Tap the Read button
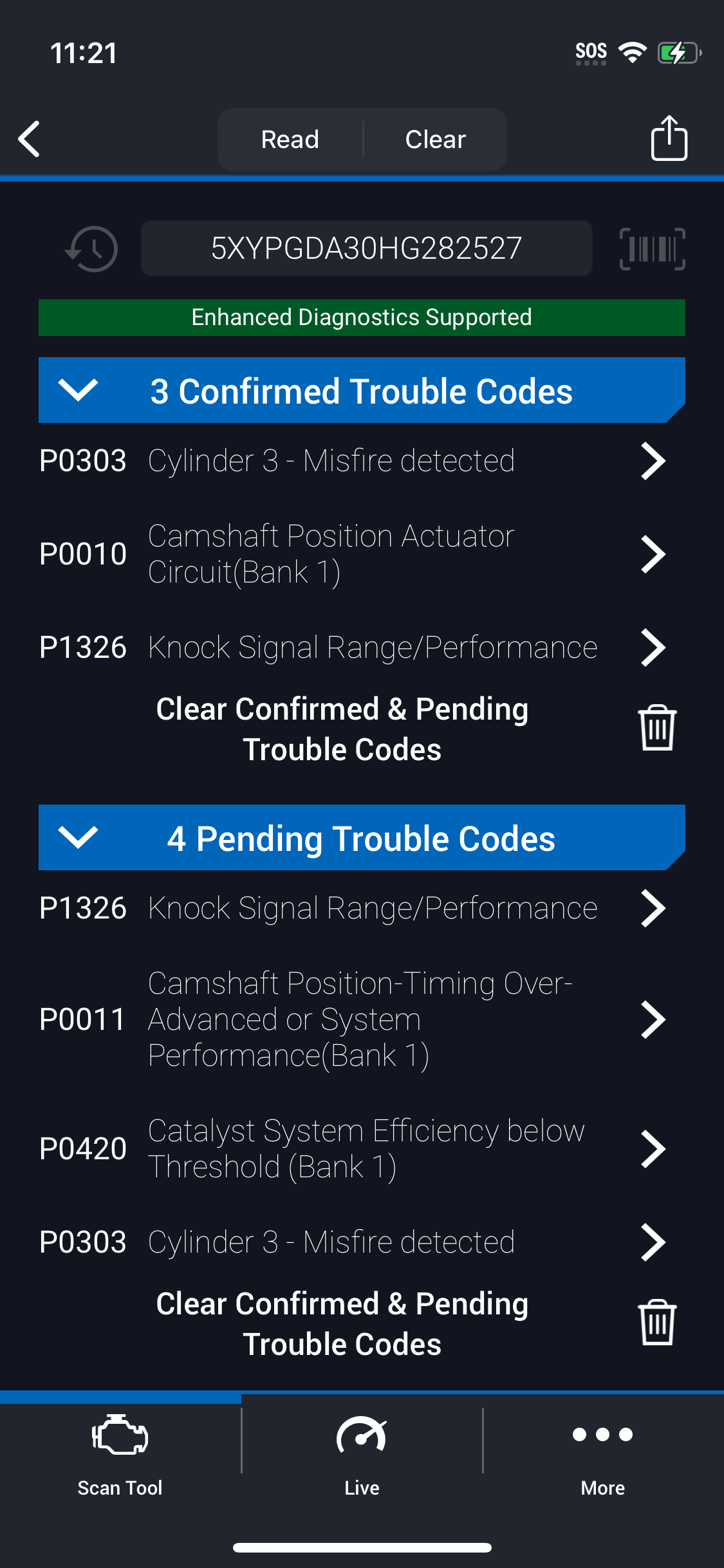 pyautogui.click(x=290, y=139)
